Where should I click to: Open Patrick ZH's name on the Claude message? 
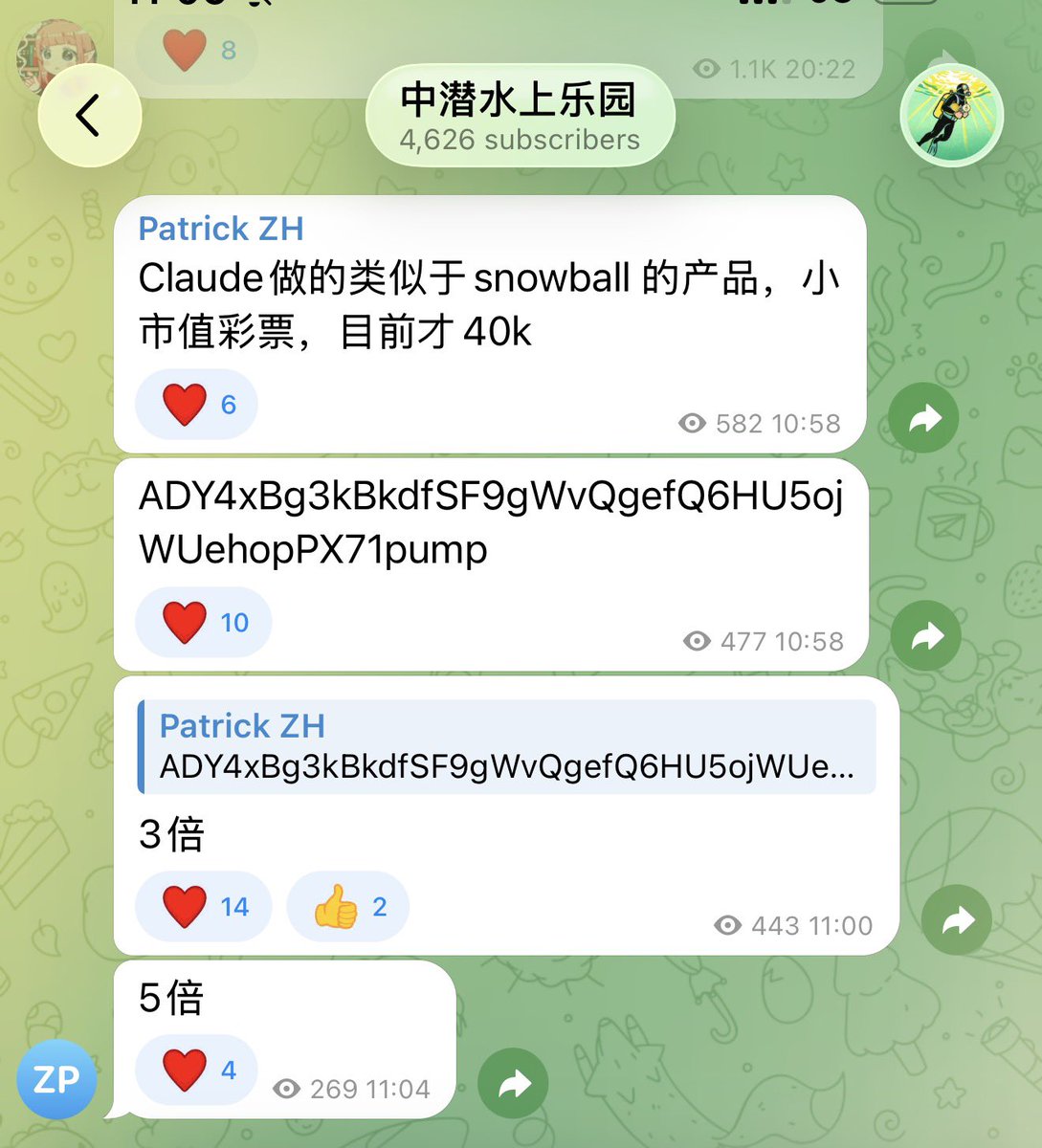(x=221, y=229)
